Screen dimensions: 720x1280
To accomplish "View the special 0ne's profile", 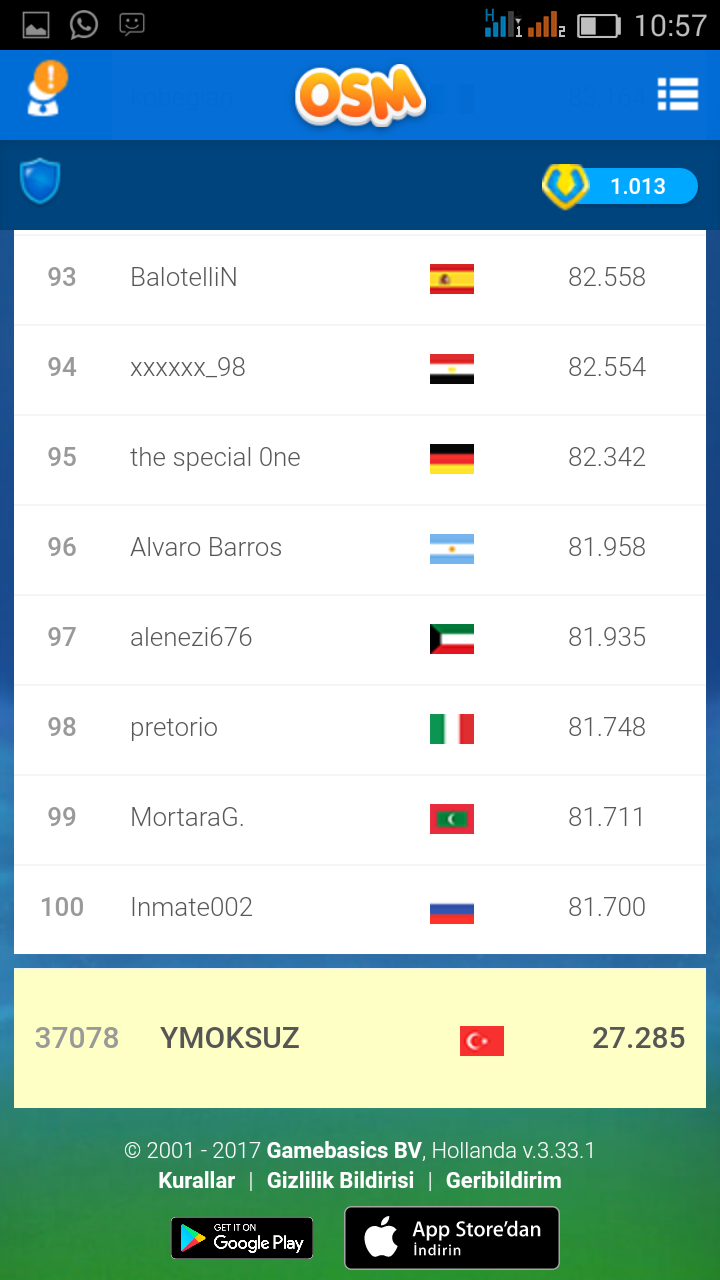I will click(x=360, y=458).
